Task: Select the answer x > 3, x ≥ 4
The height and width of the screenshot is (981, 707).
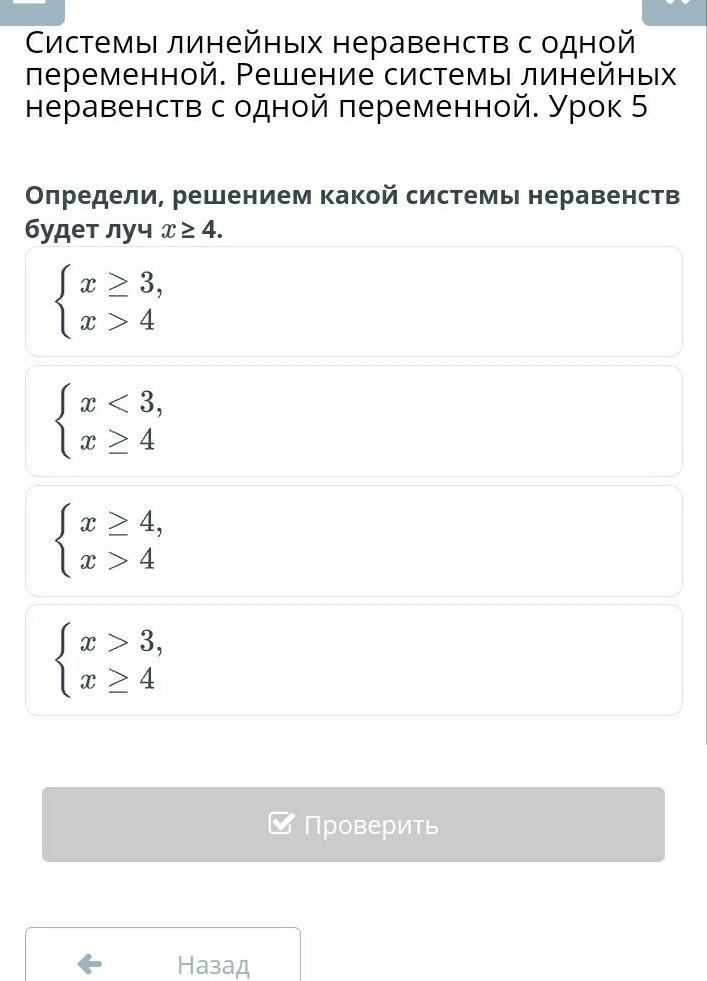Action: [x=354, y=660]
